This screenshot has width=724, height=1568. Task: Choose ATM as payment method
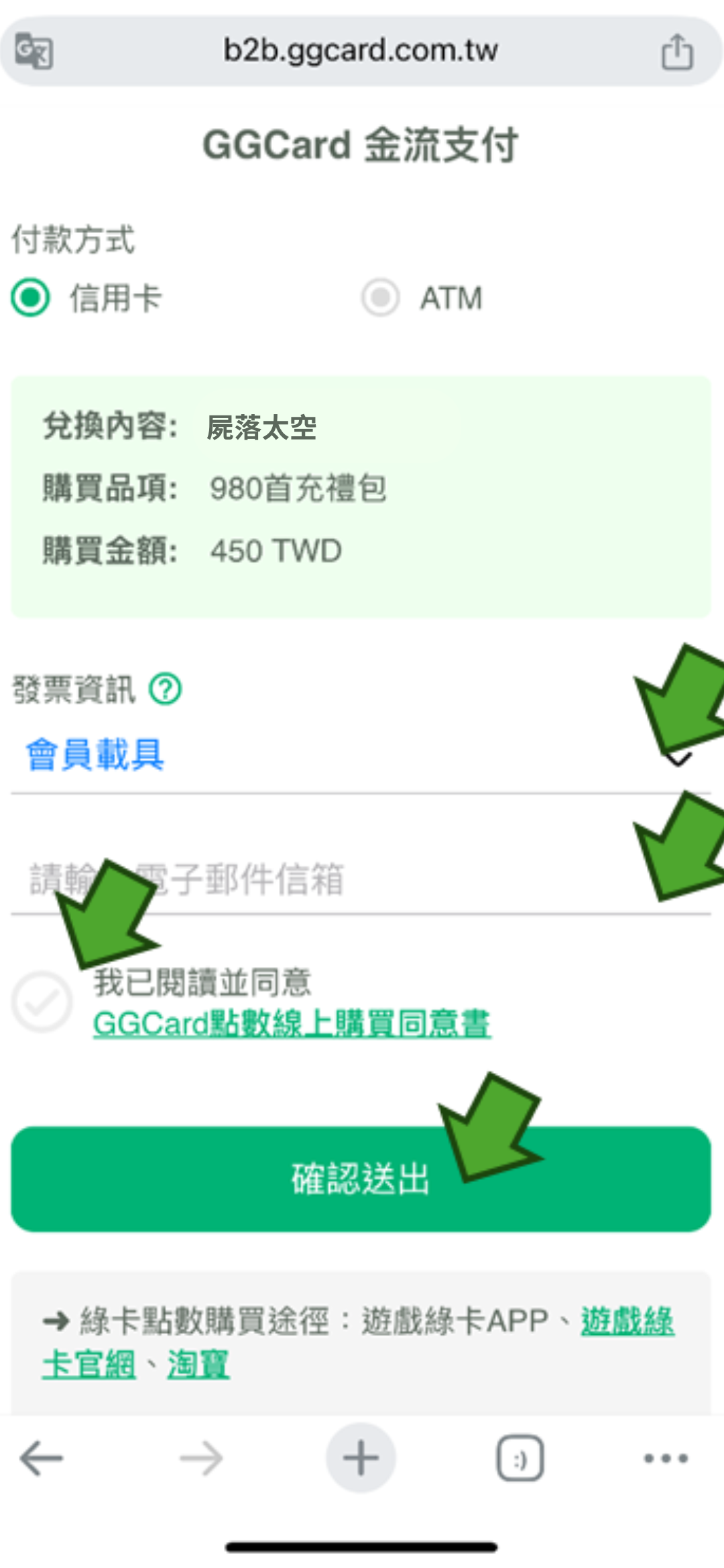381,298
